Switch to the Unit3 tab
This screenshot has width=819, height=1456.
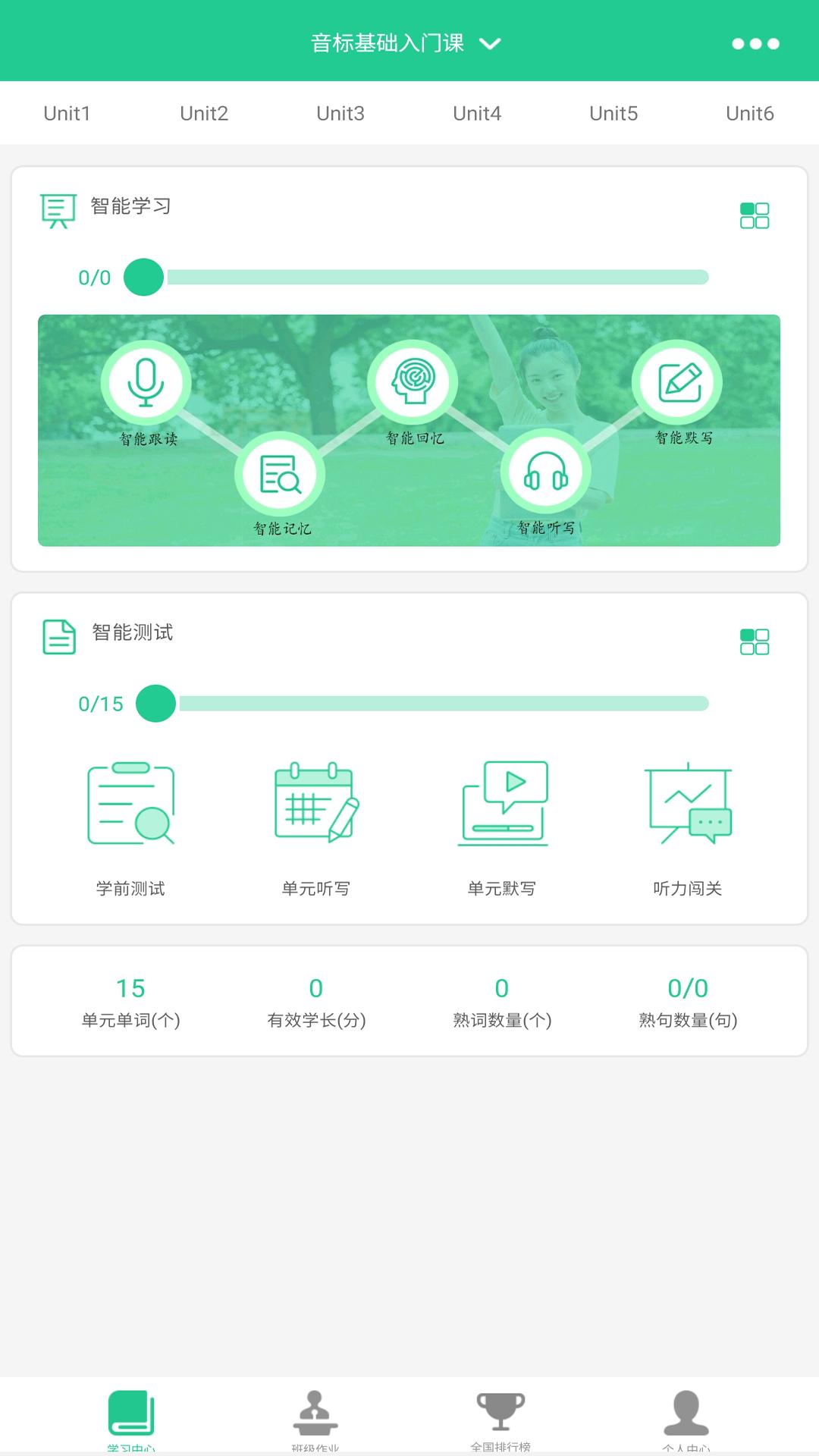point(340,113)
